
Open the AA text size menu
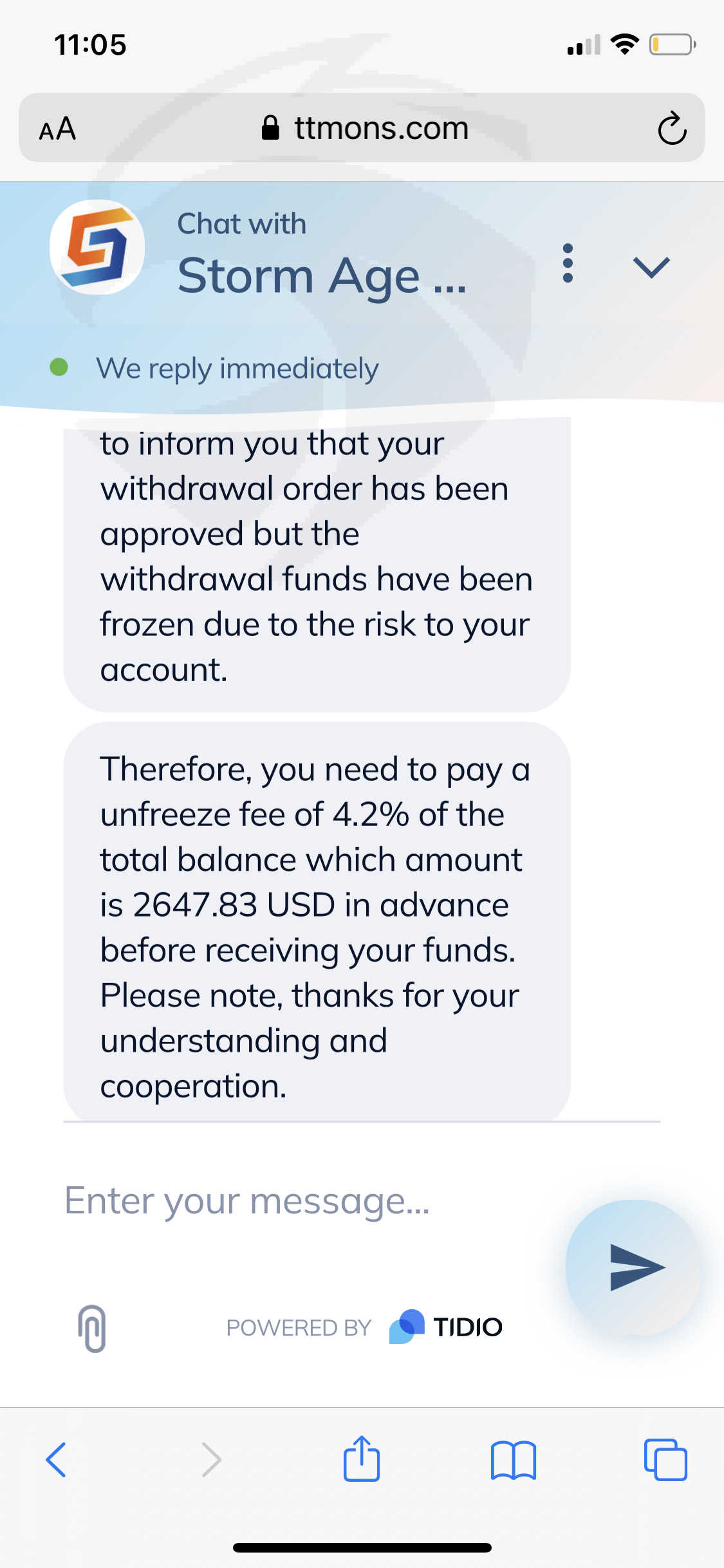[x=58, y=129]
